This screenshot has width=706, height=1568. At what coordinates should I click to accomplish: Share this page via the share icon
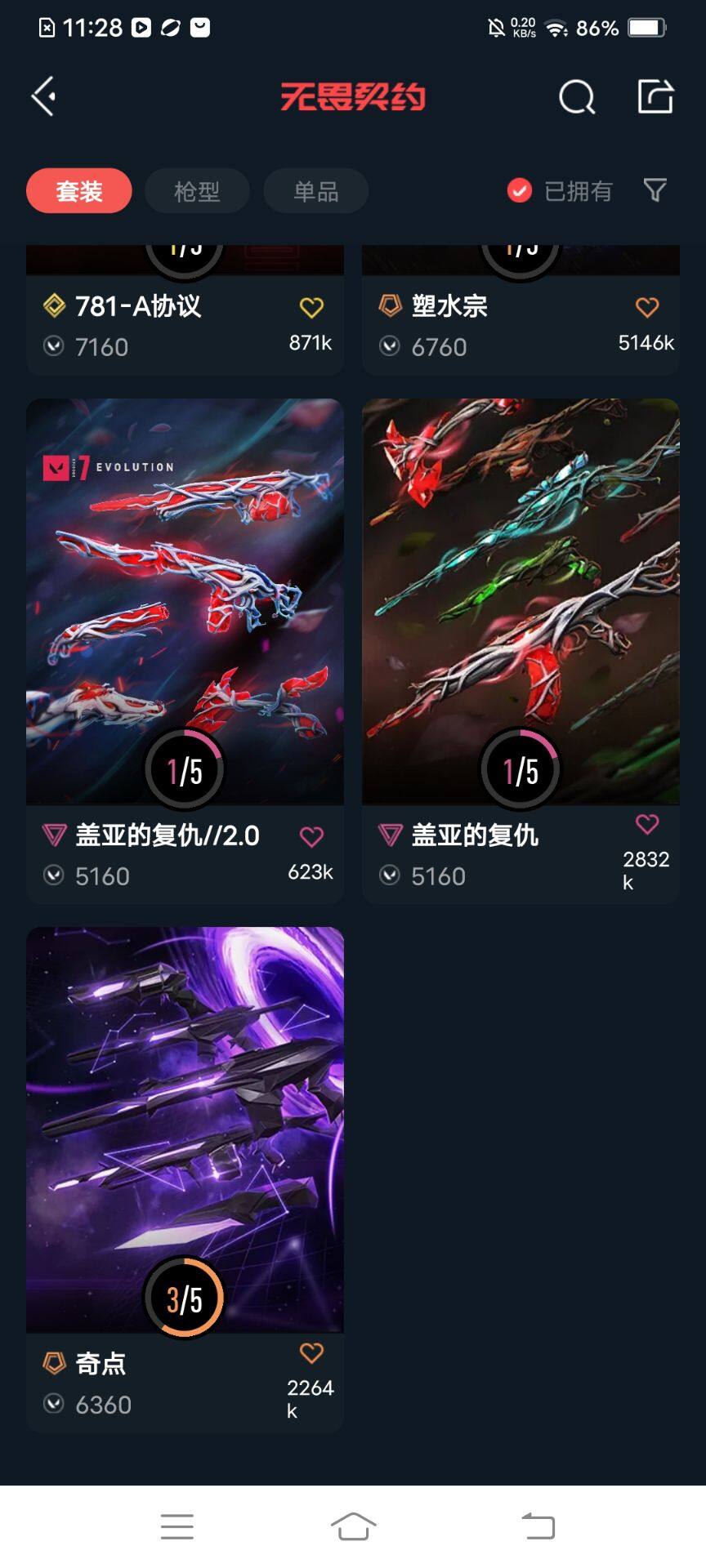coord(655,96)
